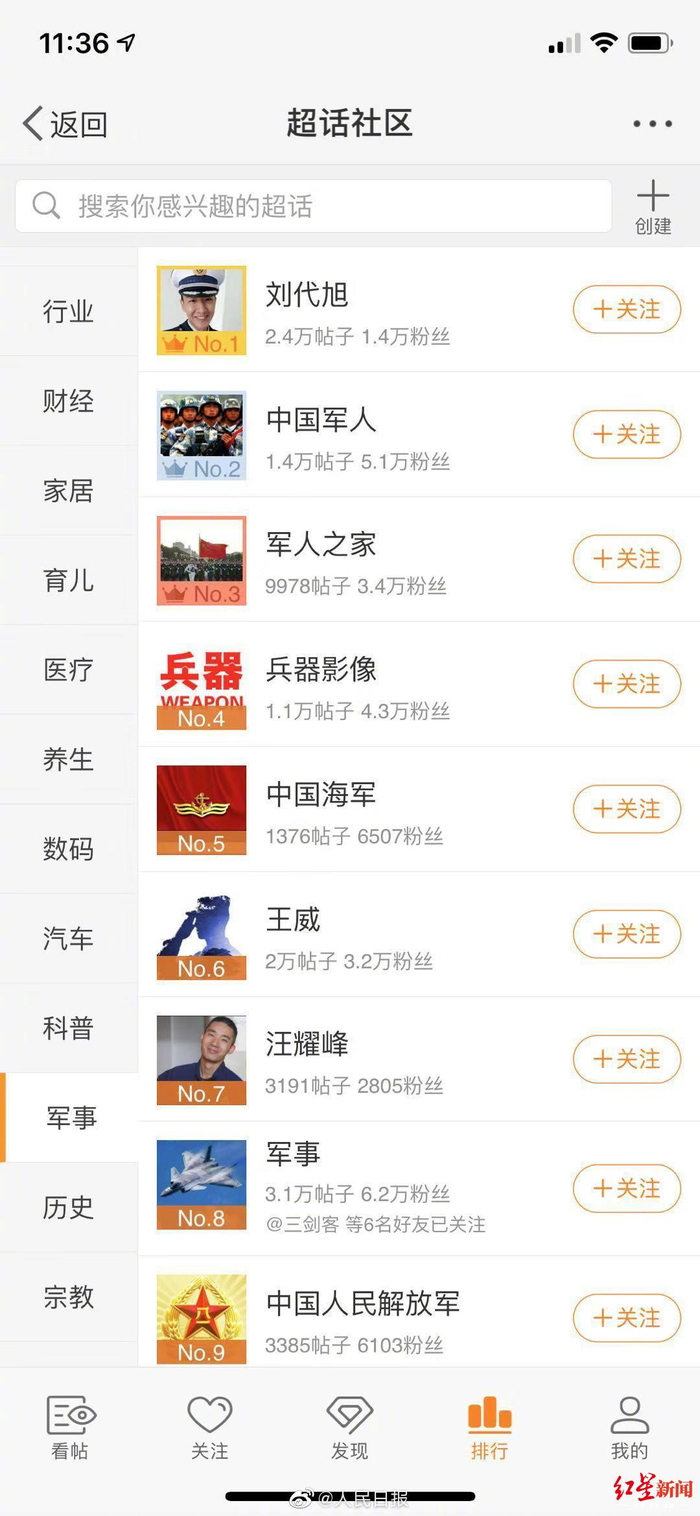Image resolution: width=700 pixels, height=1516 pixels.
Task: Switch to the 历史 category
Action: click(68, 1207)
